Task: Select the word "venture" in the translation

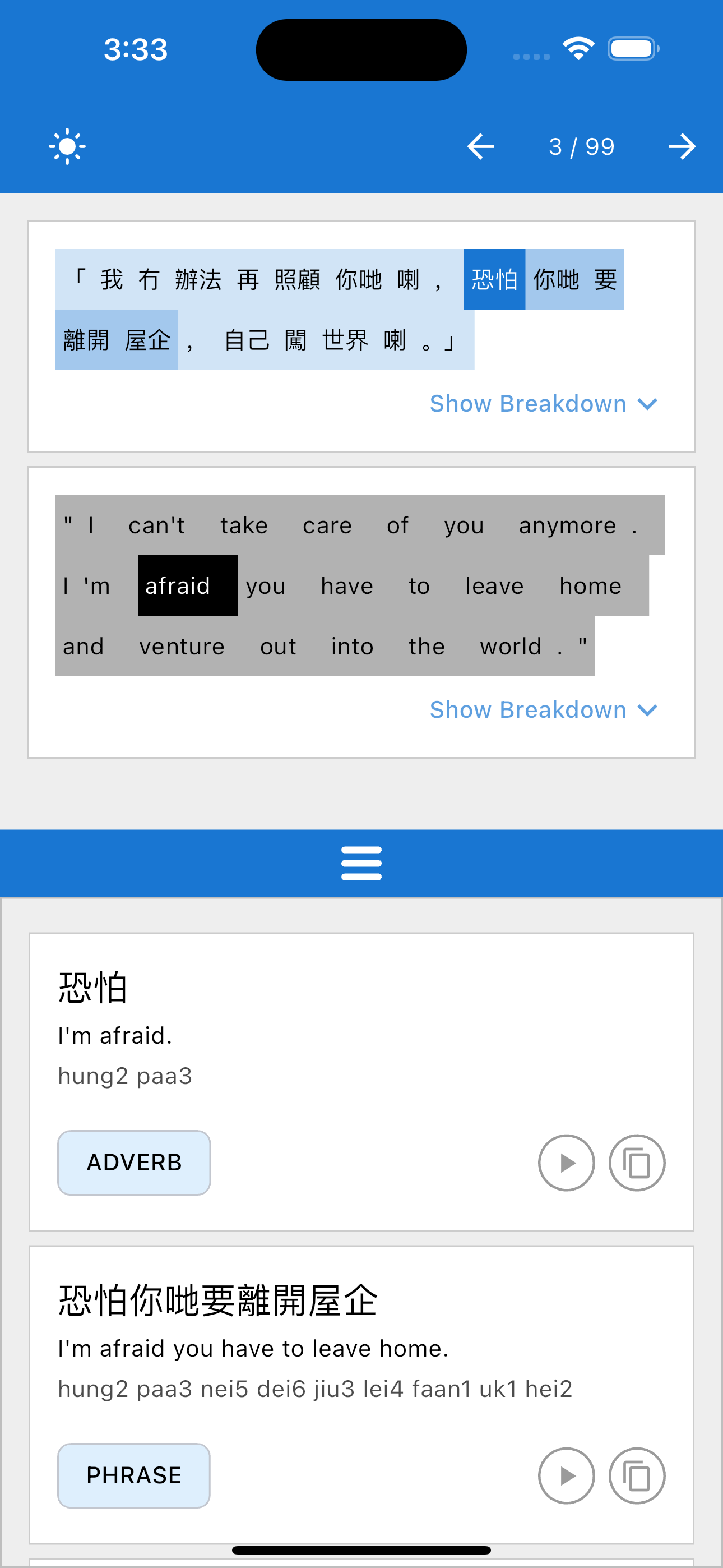Action: (182, 647)
